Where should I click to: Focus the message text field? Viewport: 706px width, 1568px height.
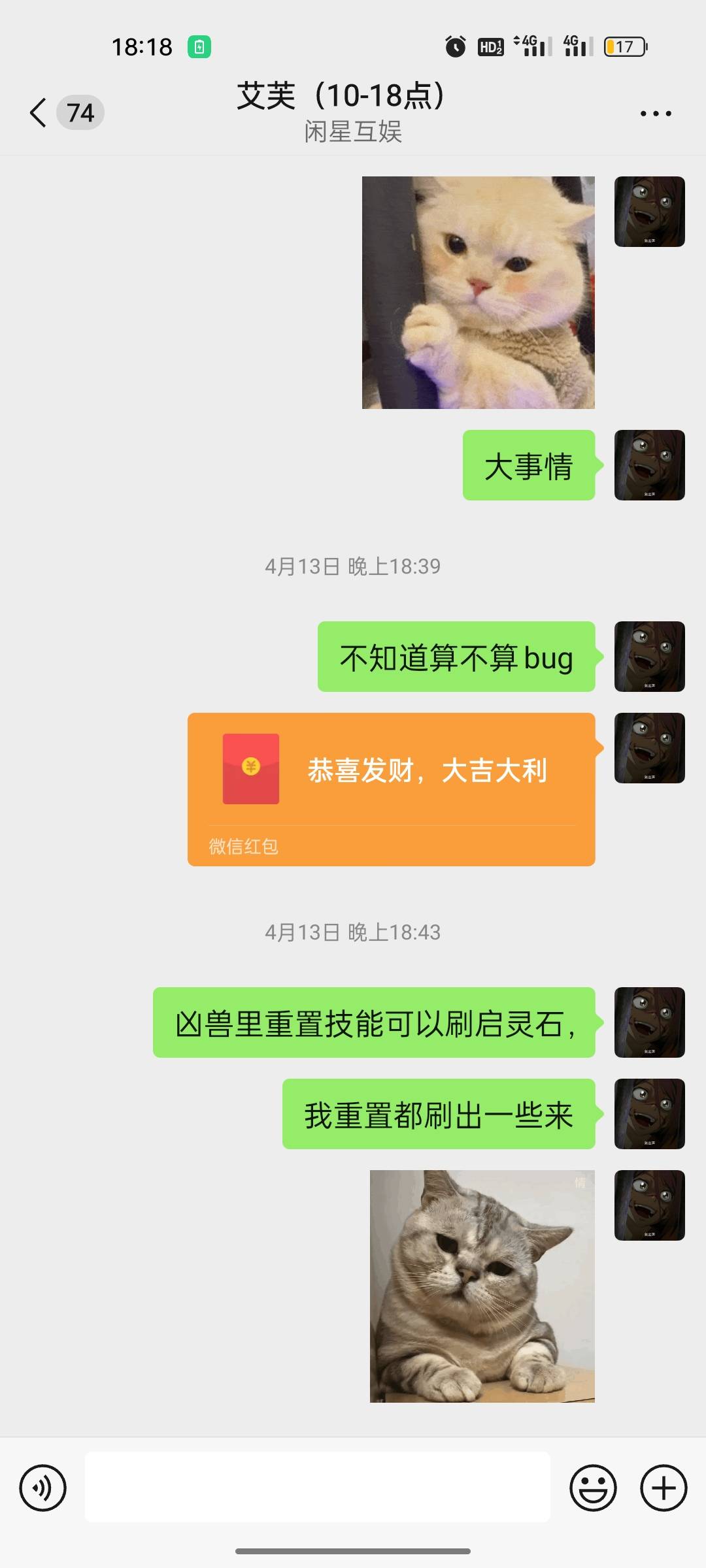317,1487
